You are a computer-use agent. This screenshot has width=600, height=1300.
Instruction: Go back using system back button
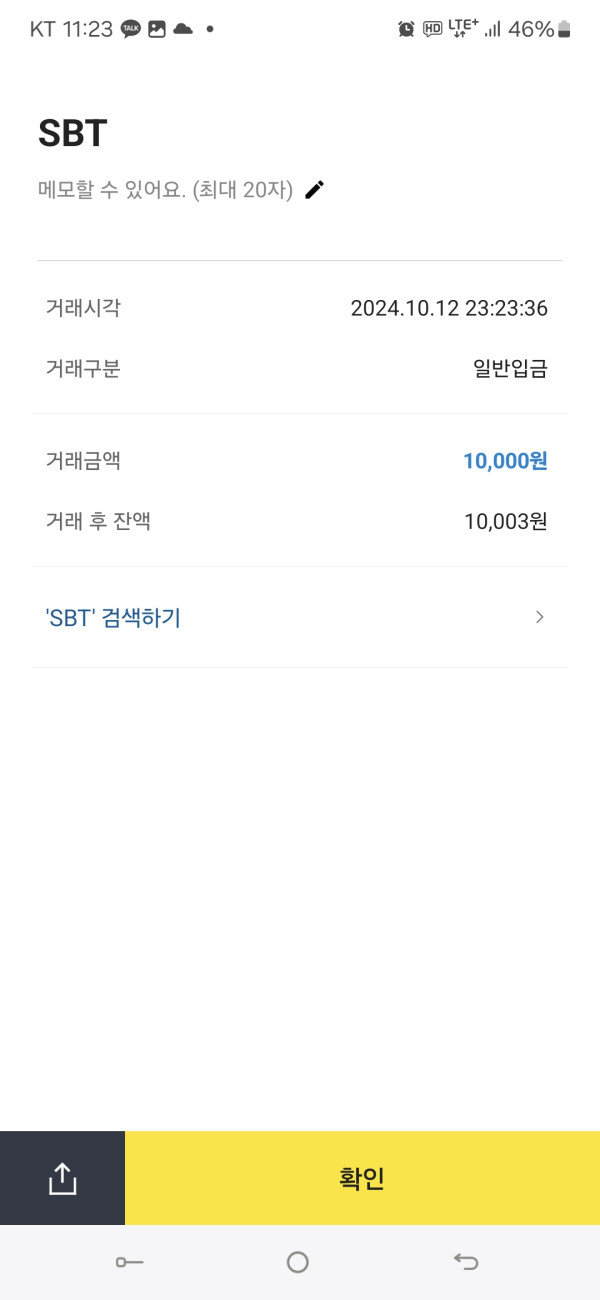(466, 1262)
